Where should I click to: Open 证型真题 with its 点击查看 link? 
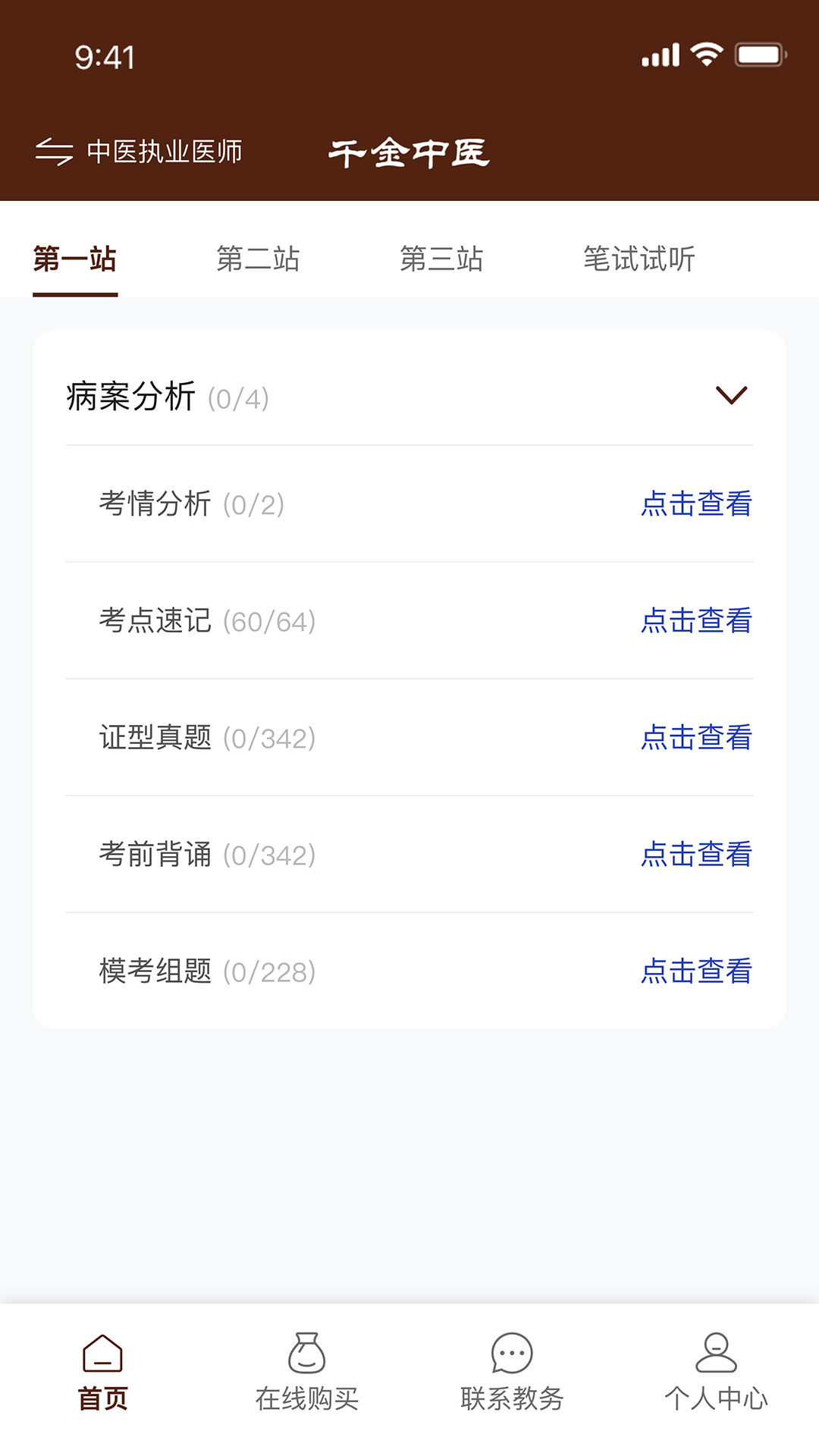(x=695, y=738)
